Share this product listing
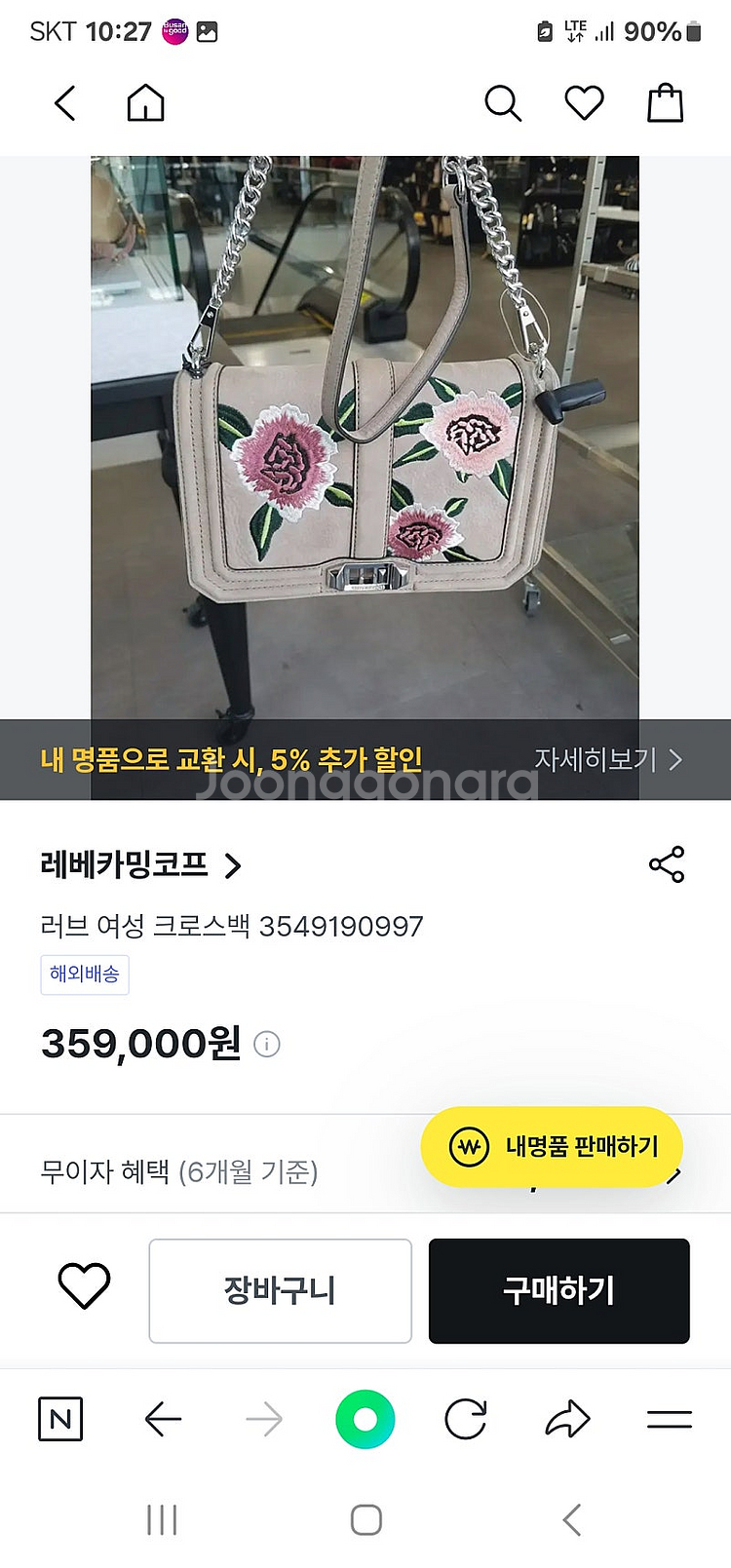The image size is (731, 1568). coord(667,864)
